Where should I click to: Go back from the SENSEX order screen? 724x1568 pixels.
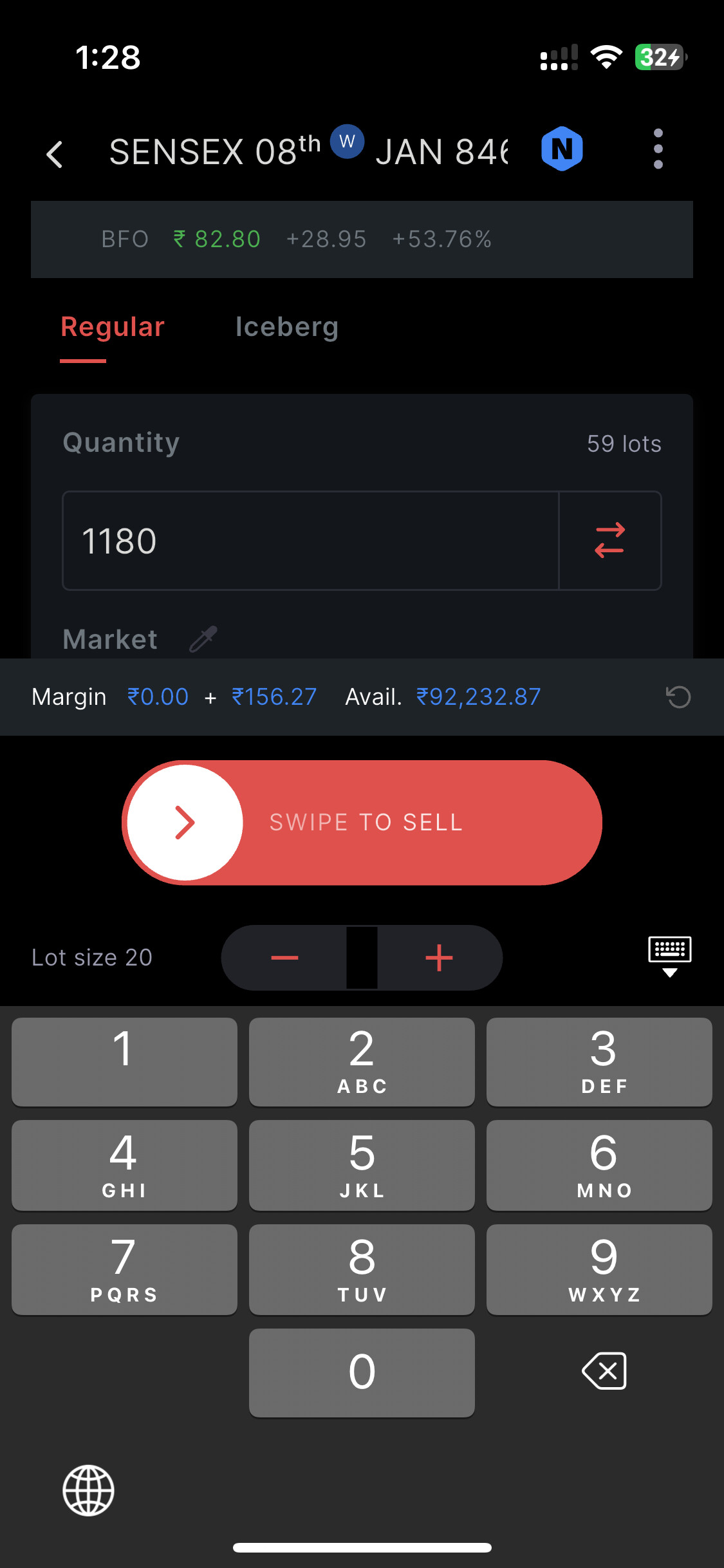[x=55, y=154]
